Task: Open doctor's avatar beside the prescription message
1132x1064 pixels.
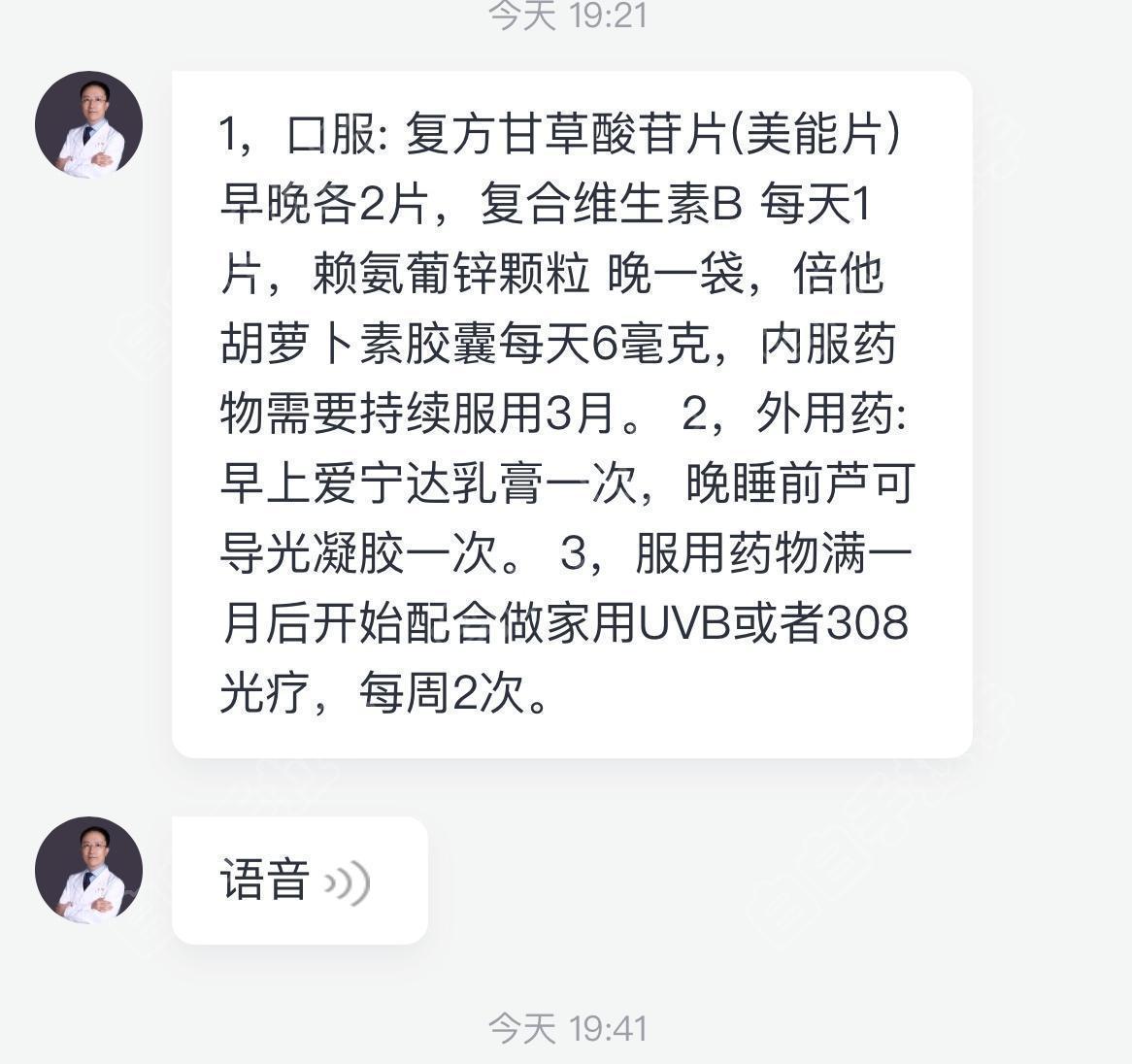Action: (x=88, y=124)
